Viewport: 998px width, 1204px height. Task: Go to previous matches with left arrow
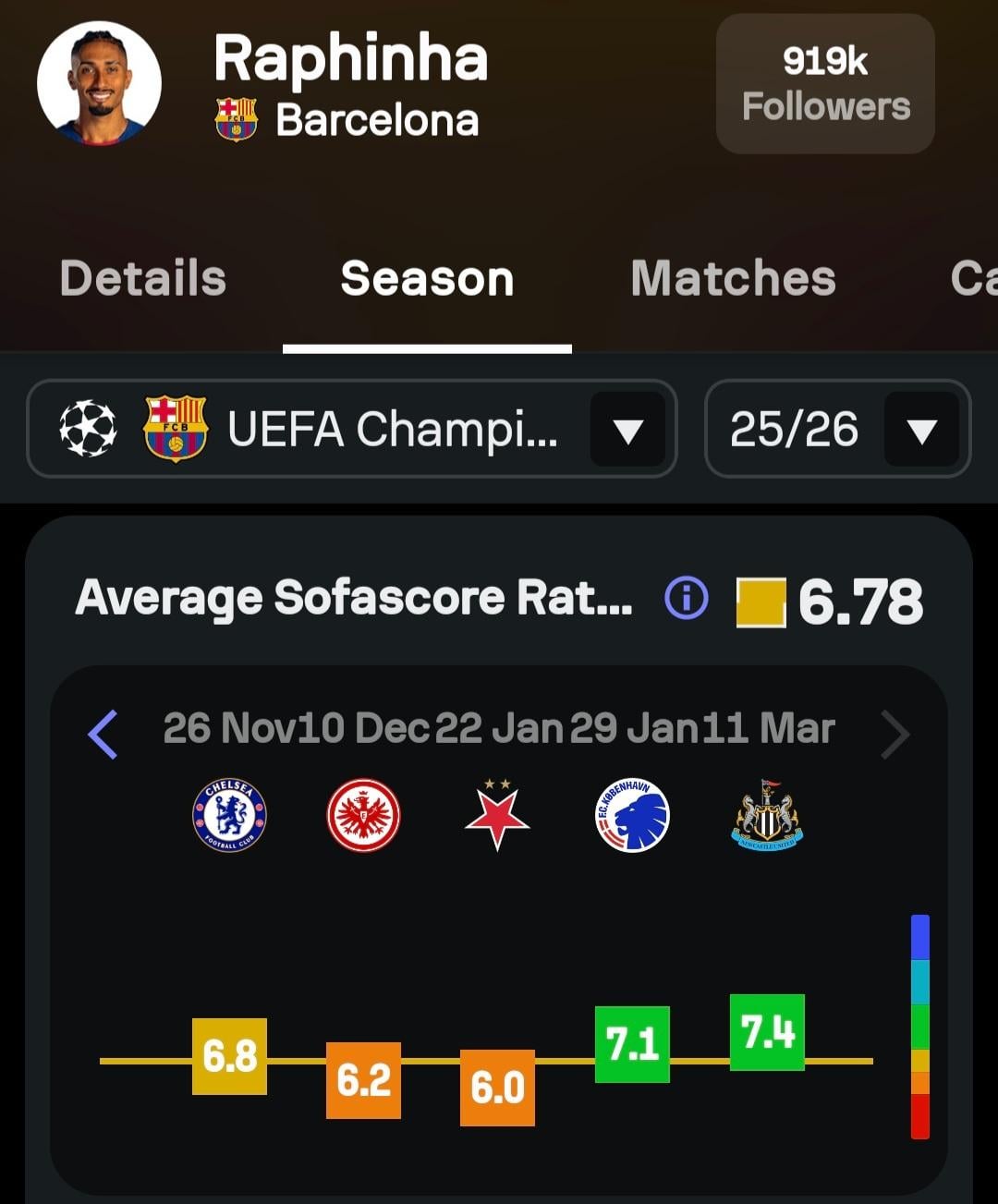[103, 735]
